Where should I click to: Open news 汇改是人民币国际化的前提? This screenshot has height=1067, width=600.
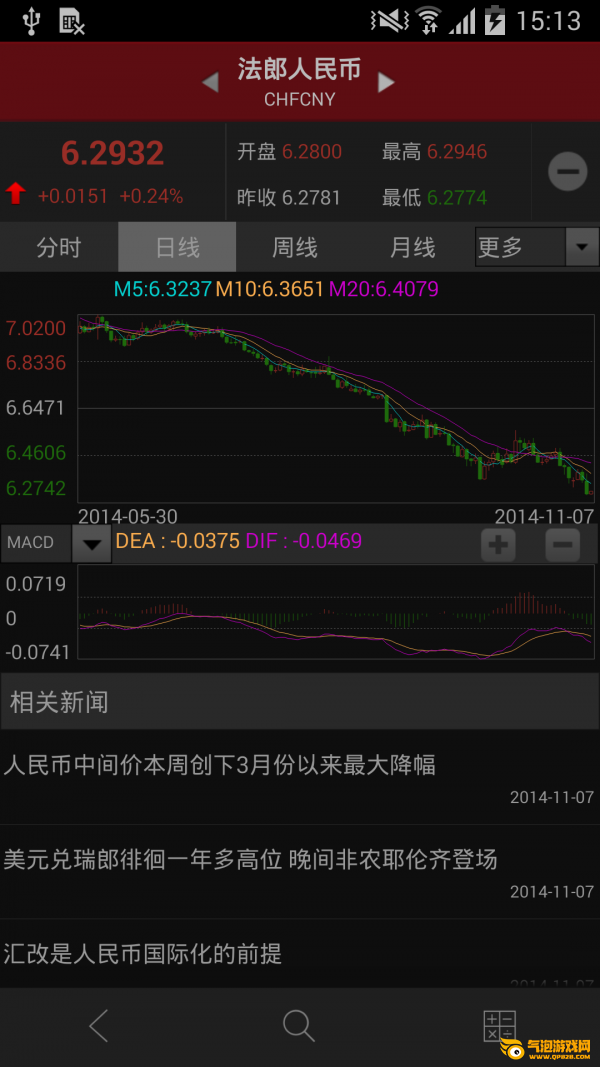pyautogui.click(x=143, y=954)
